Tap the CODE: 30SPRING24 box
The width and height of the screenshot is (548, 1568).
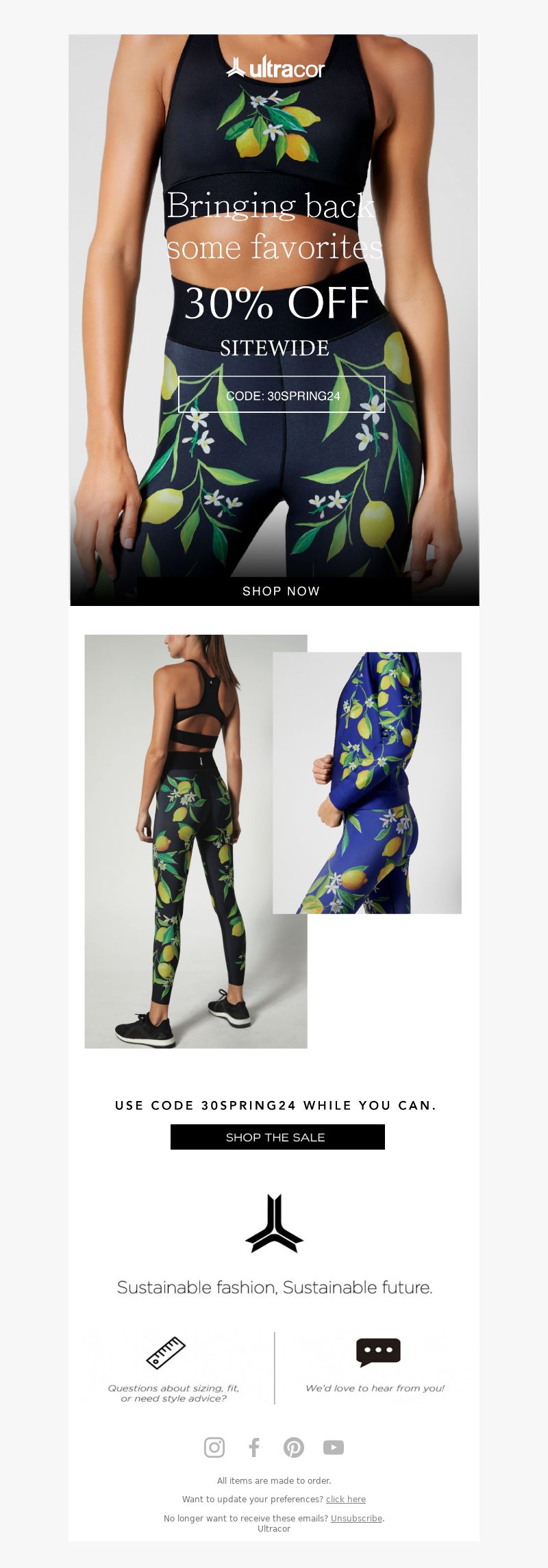pyautogui.click(x=282, y=395)
